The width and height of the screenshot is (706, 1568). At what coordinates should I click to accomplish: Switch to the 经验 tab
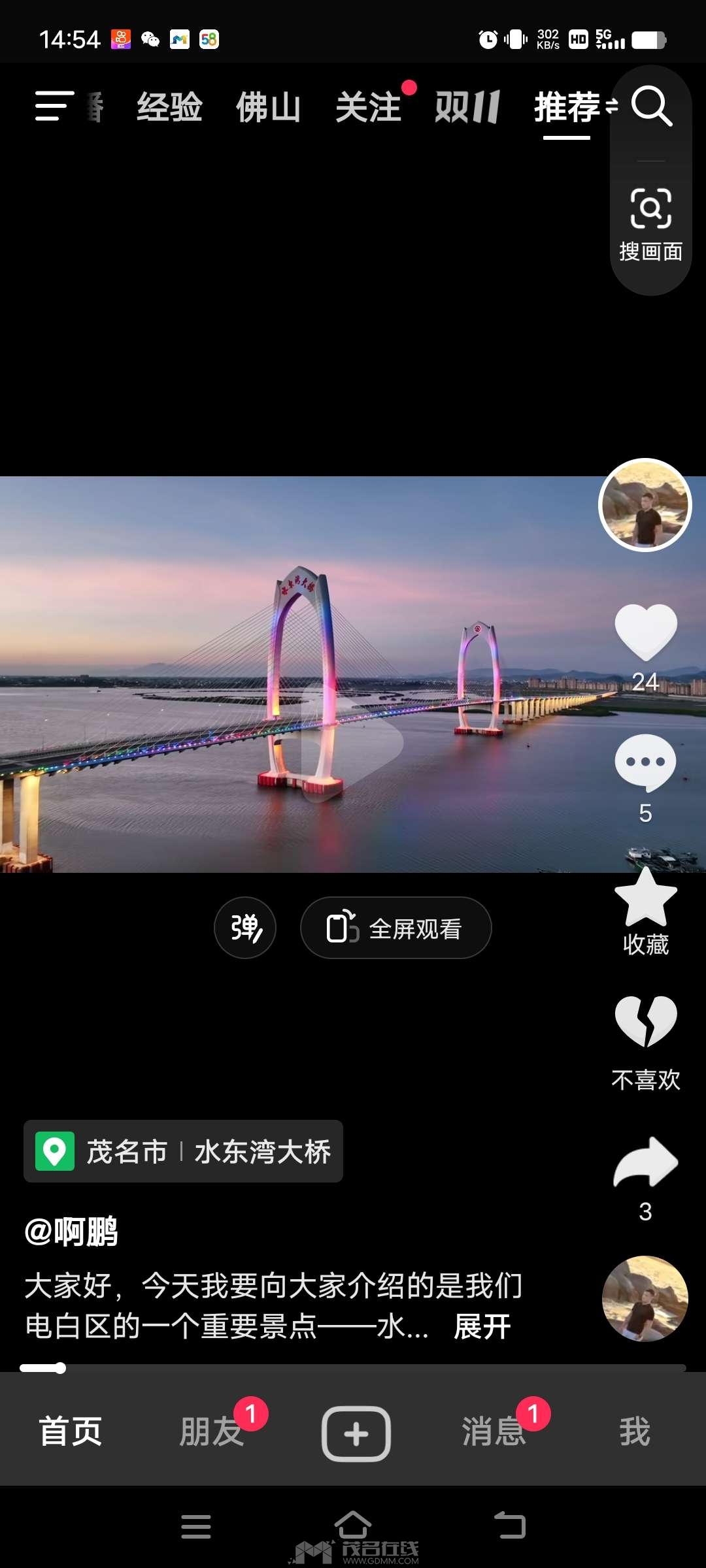[x=169, y=107]
